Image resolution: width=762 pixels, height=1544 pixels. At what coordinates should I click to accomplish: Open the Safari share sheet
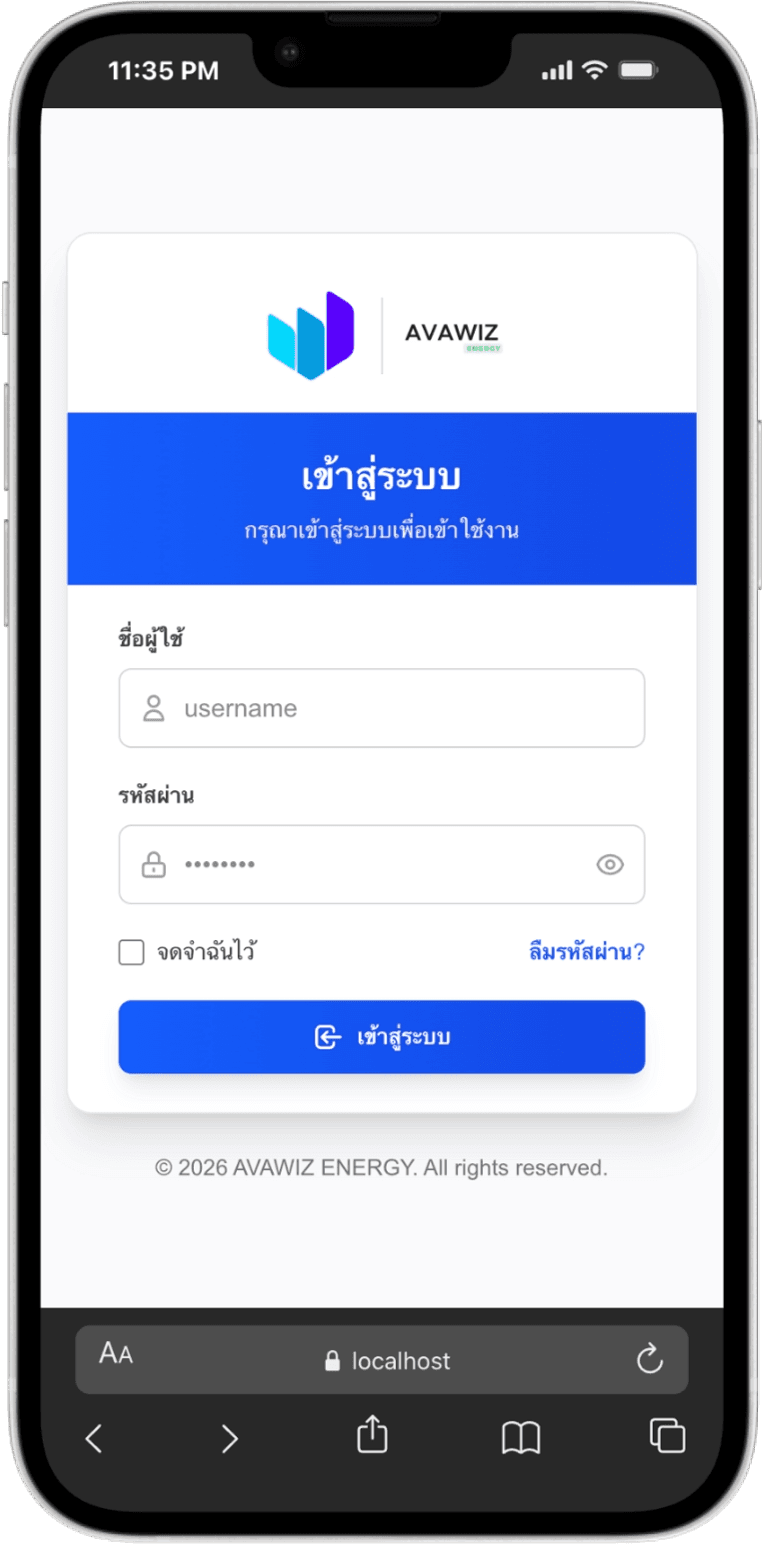tap(372, 1436)
